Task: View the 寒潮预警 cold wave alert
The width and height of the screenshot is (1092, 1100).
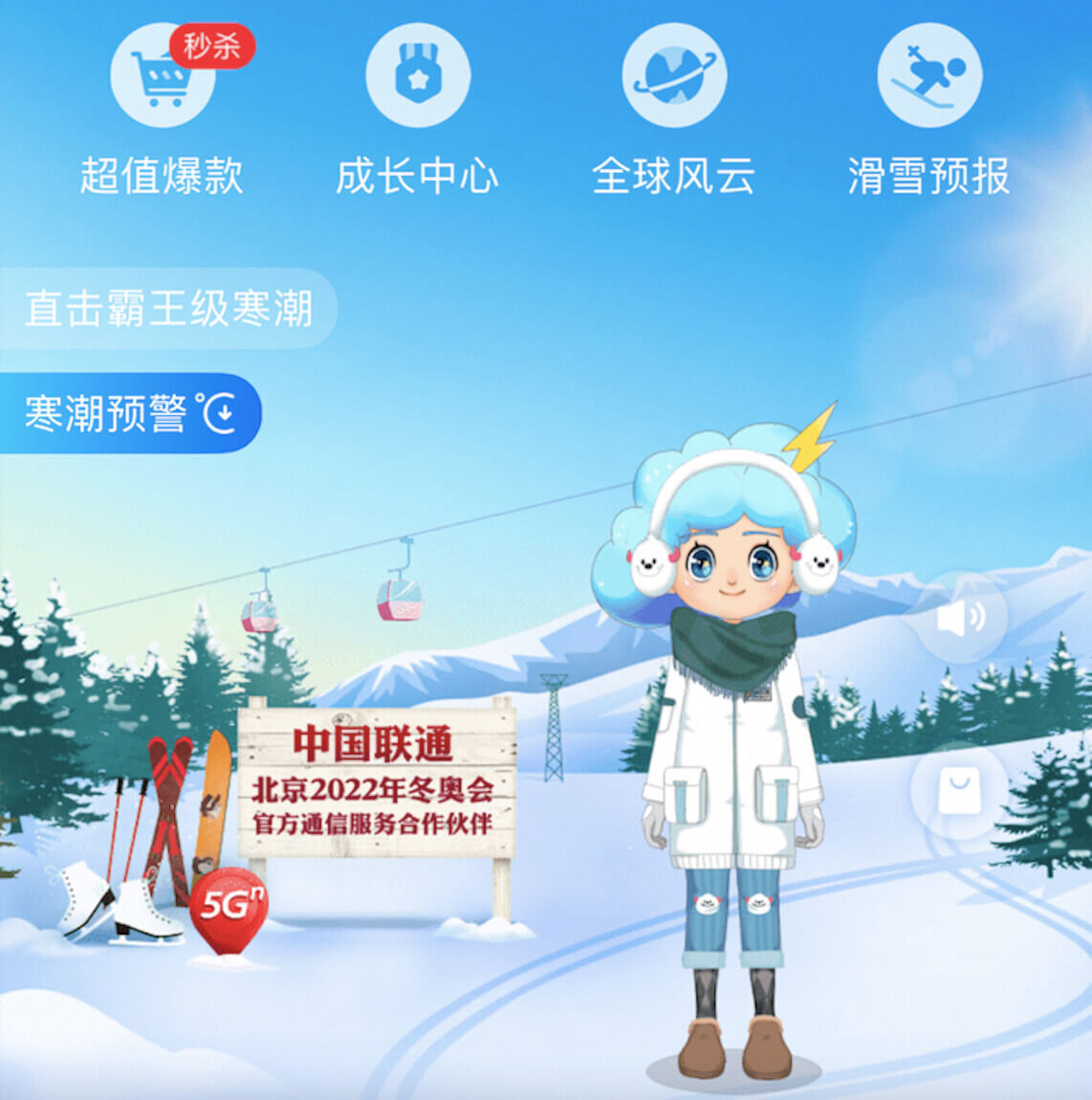Action: [129, 413]
